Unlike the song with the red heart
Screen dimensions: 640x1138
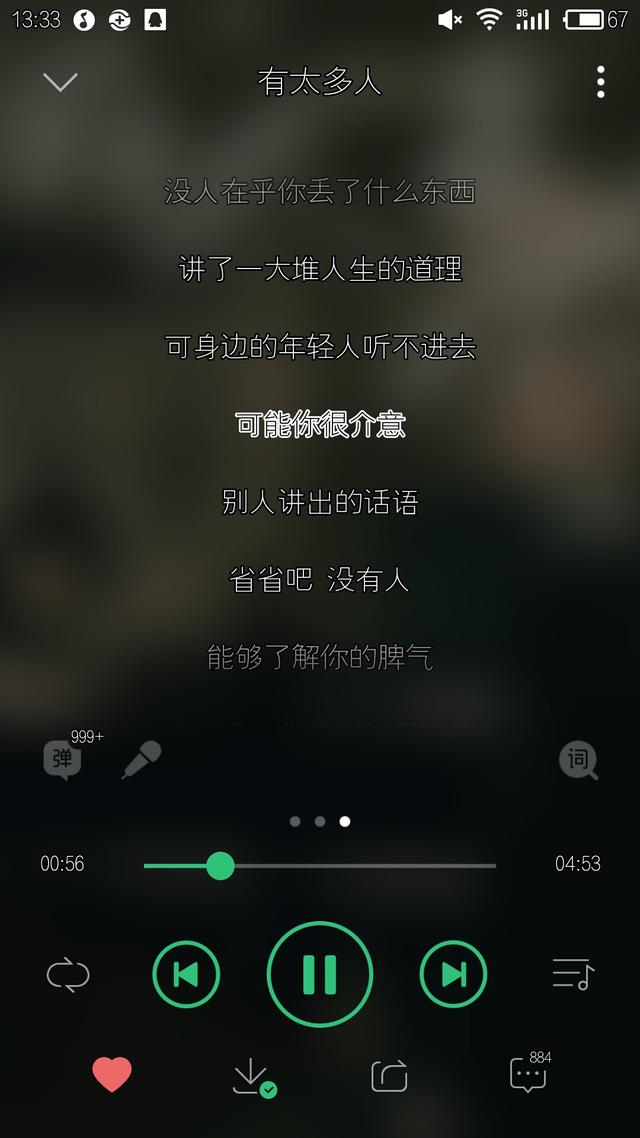tap(112, 1075)
